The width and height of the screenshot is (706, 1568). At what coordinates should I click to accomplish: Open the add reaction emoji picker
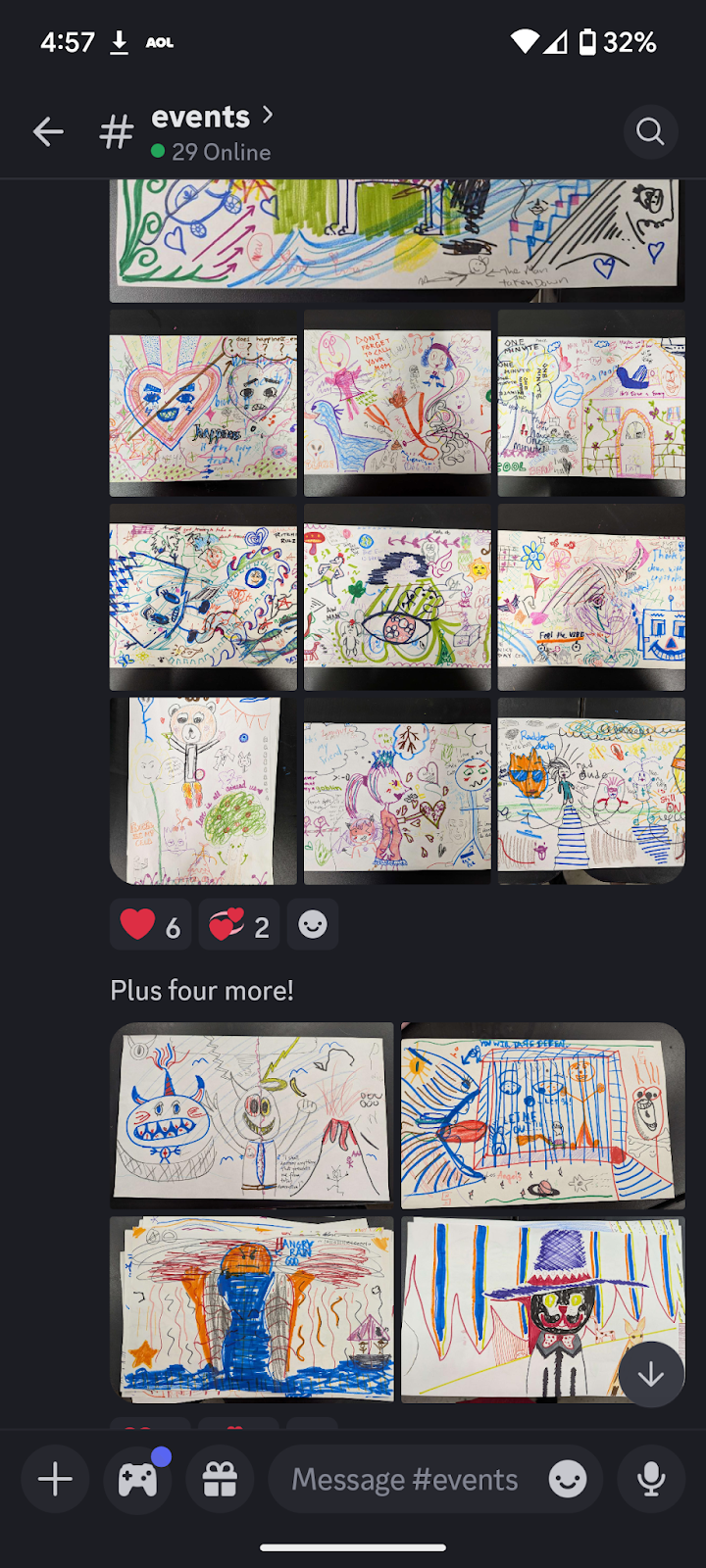tap(313, 925)
